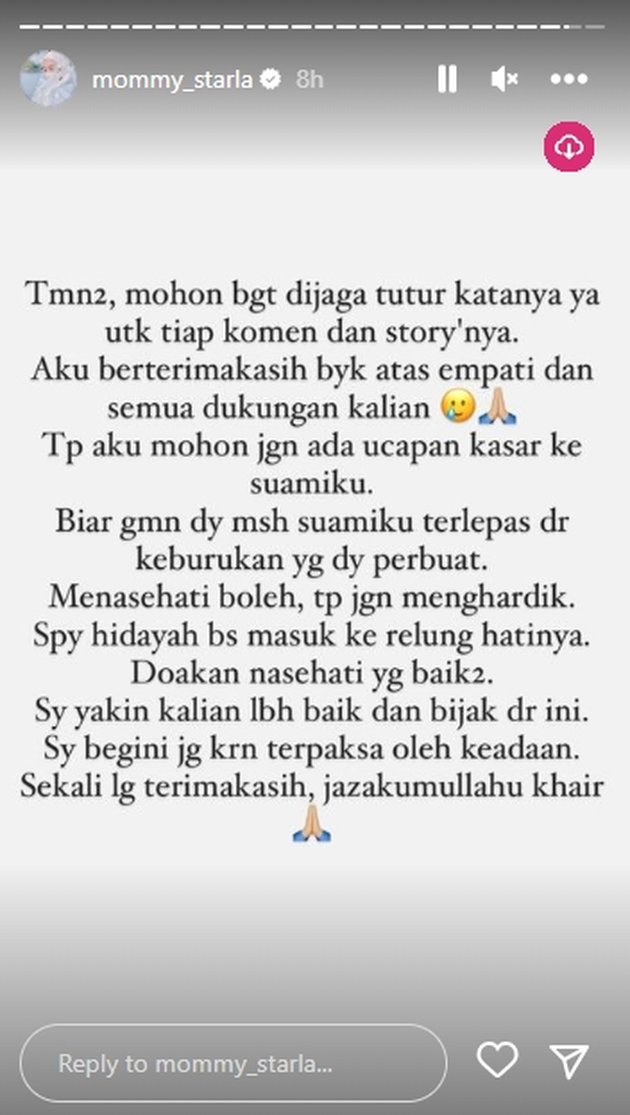Pause the story playback

[447, 79]
